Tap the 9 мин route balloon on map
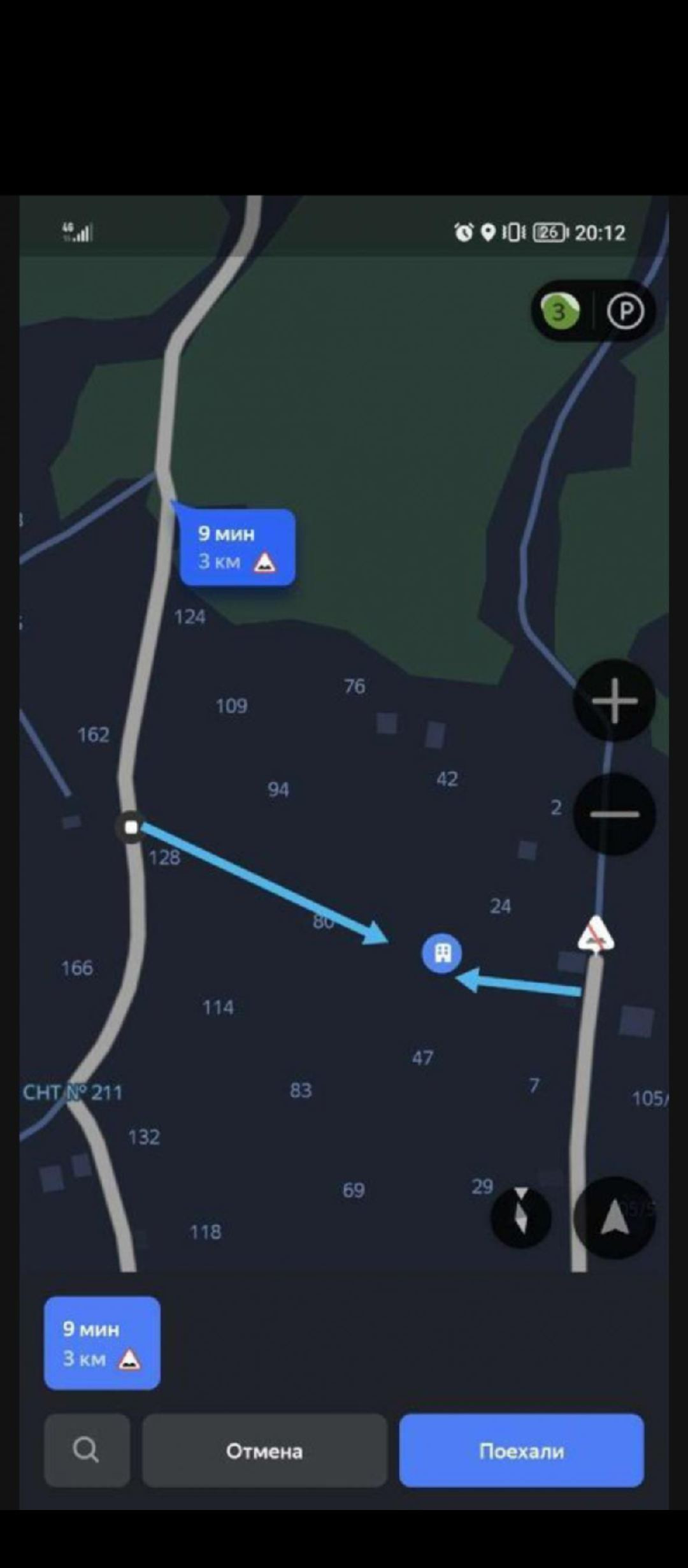This screenshot has height=1568, width=688. [237, 548]
